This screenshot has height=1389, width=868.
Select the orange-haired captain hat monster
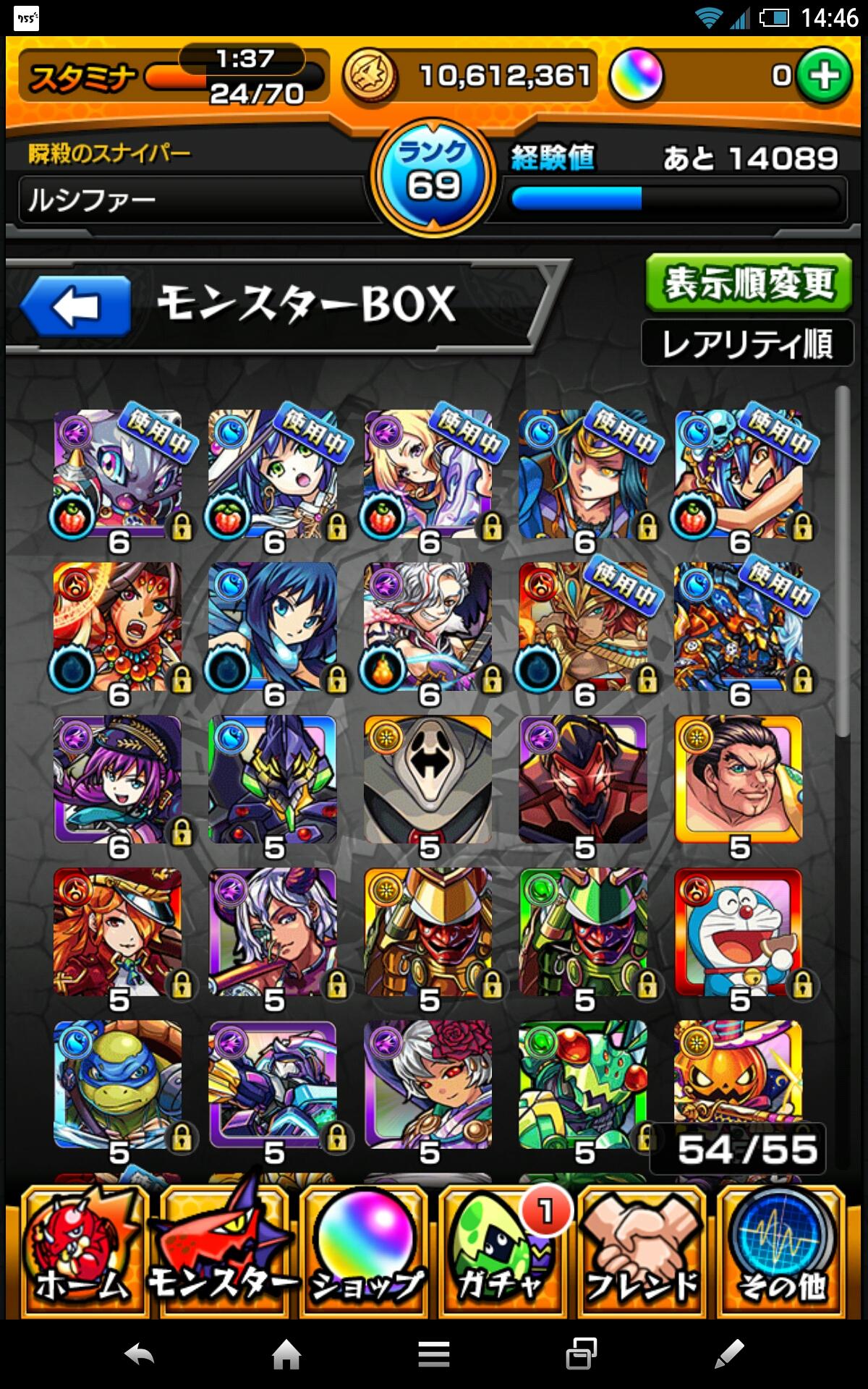tap(118, 933)
